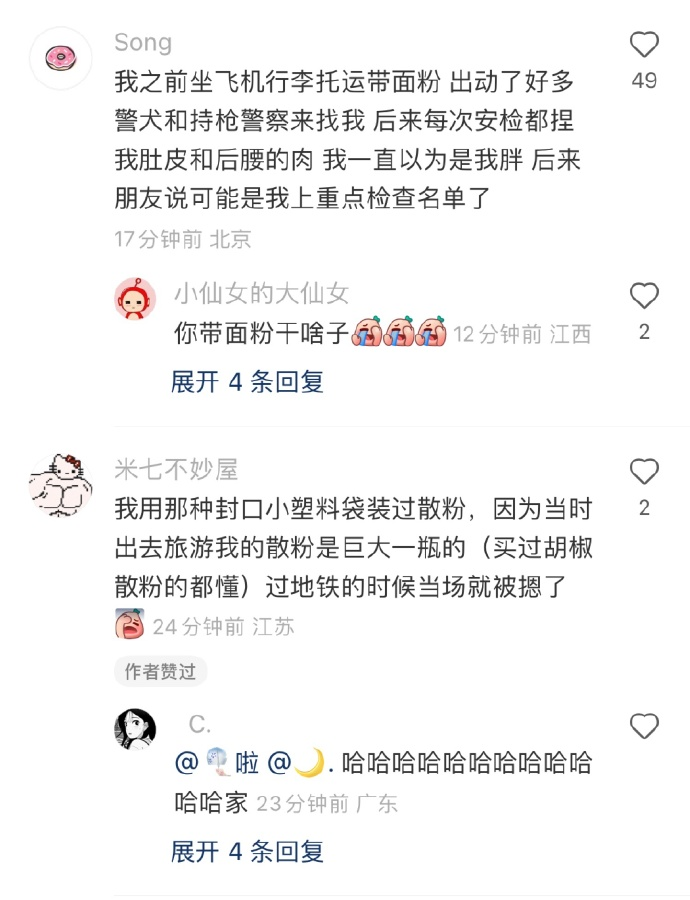This screenshot has height=900, width=690.
Task: Tap the username 米七不妙屋
Action: (x=176, y=469)
